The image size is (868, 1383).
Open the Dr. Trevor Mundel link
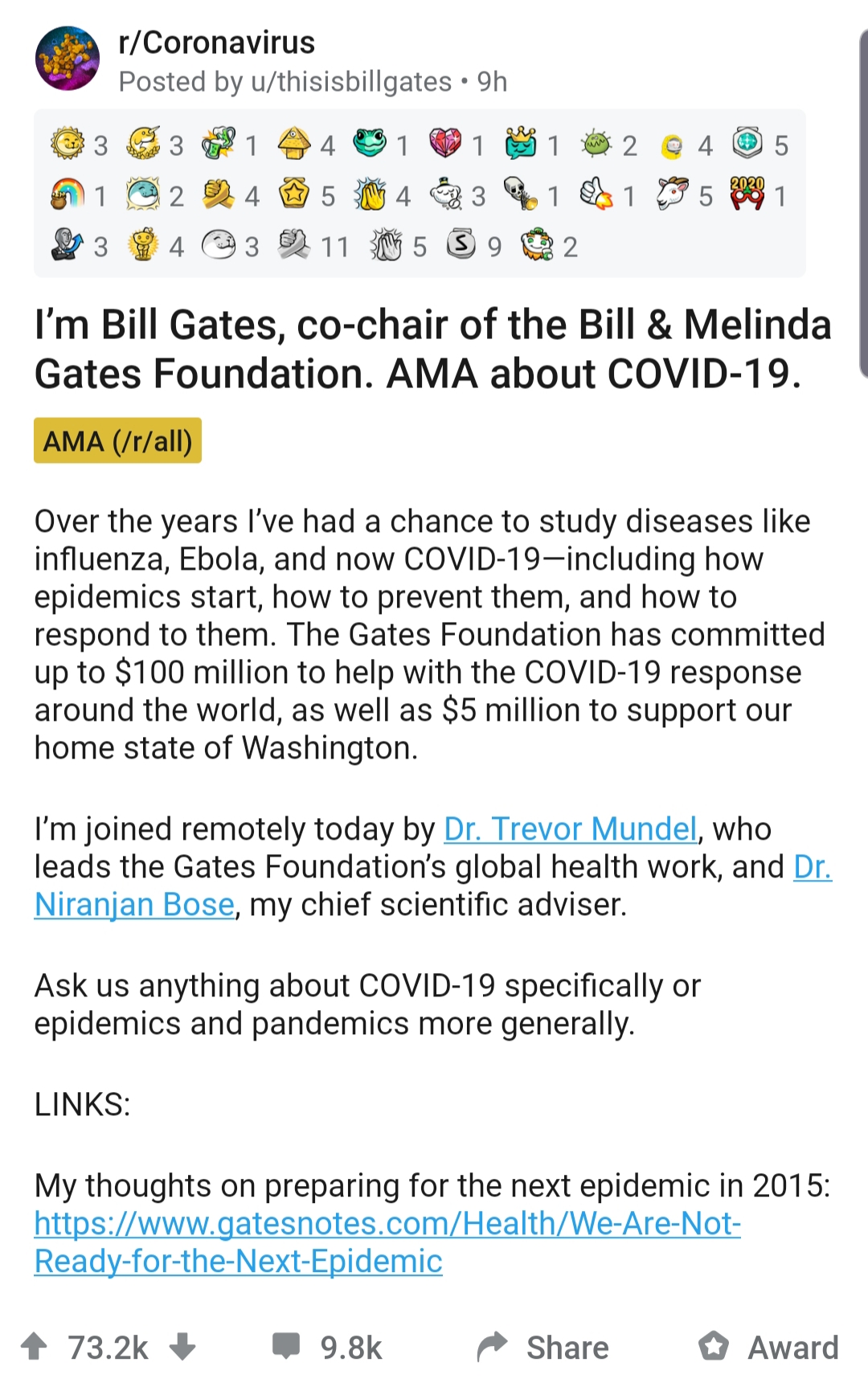pyautogui.click(x=571, y=829)
